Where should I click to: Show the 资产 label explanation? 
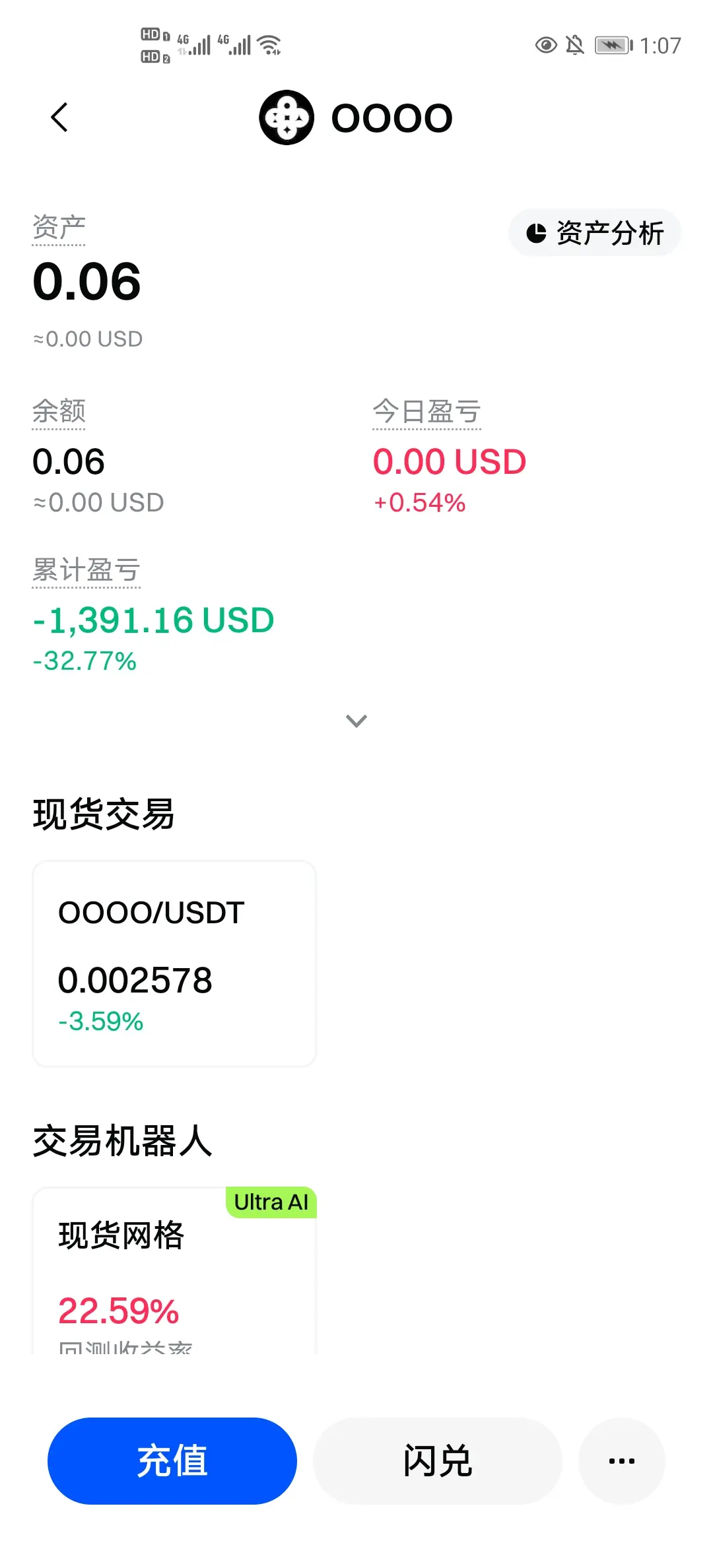coord(59,228)
